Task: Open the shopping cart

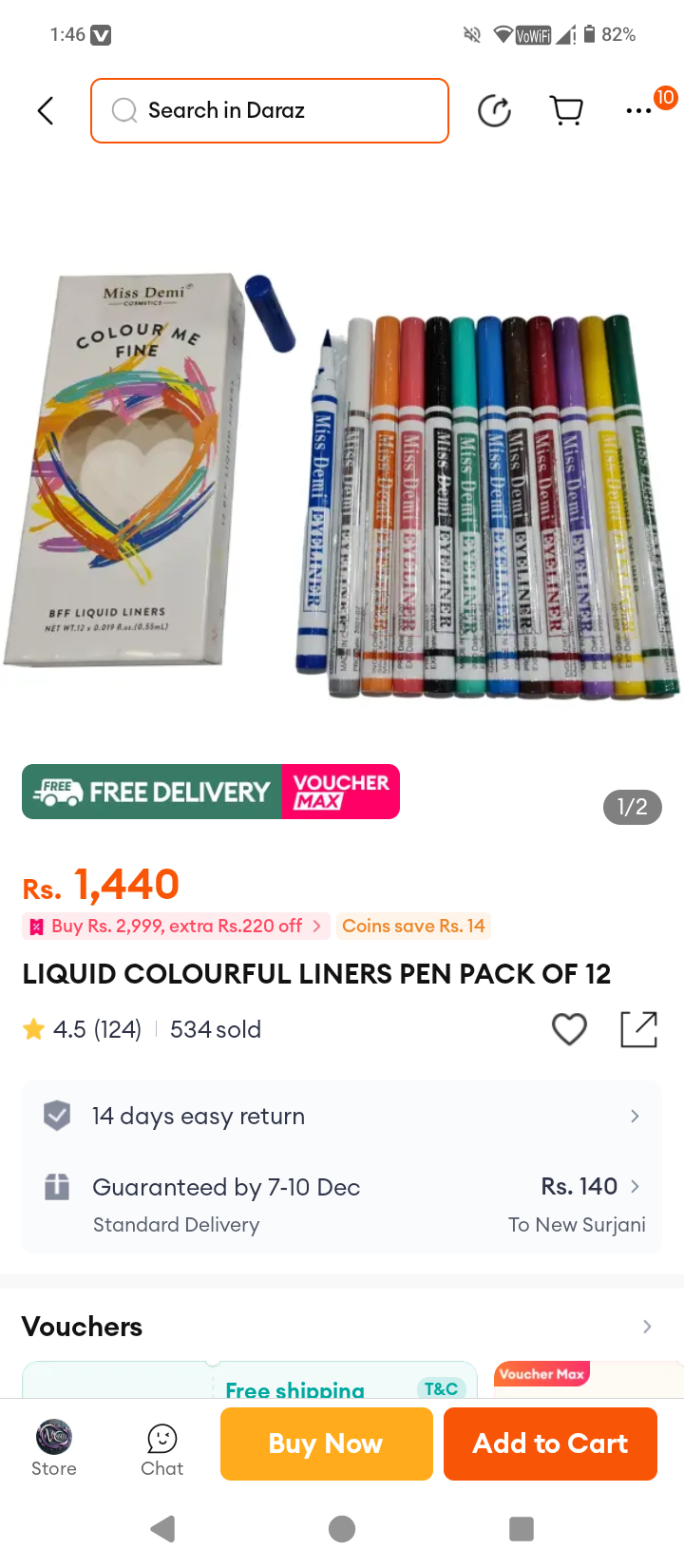Action: coord(567,111)
